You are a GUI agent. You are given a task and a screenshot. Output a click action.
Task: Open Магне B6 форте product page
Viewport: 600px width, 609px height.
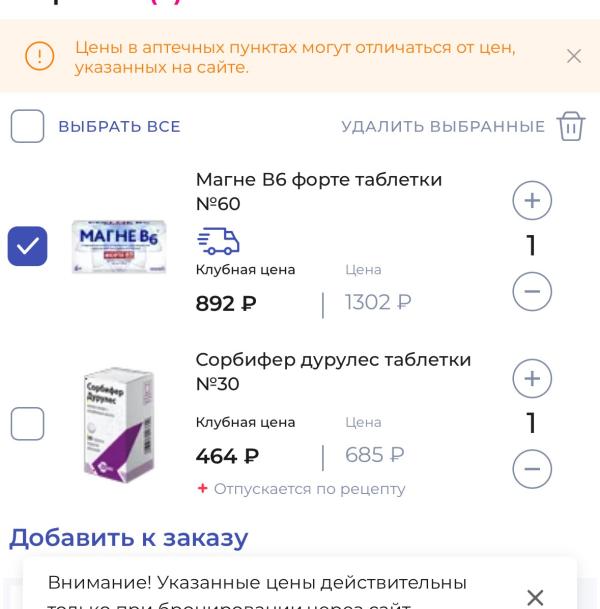[x=318, y=191]
